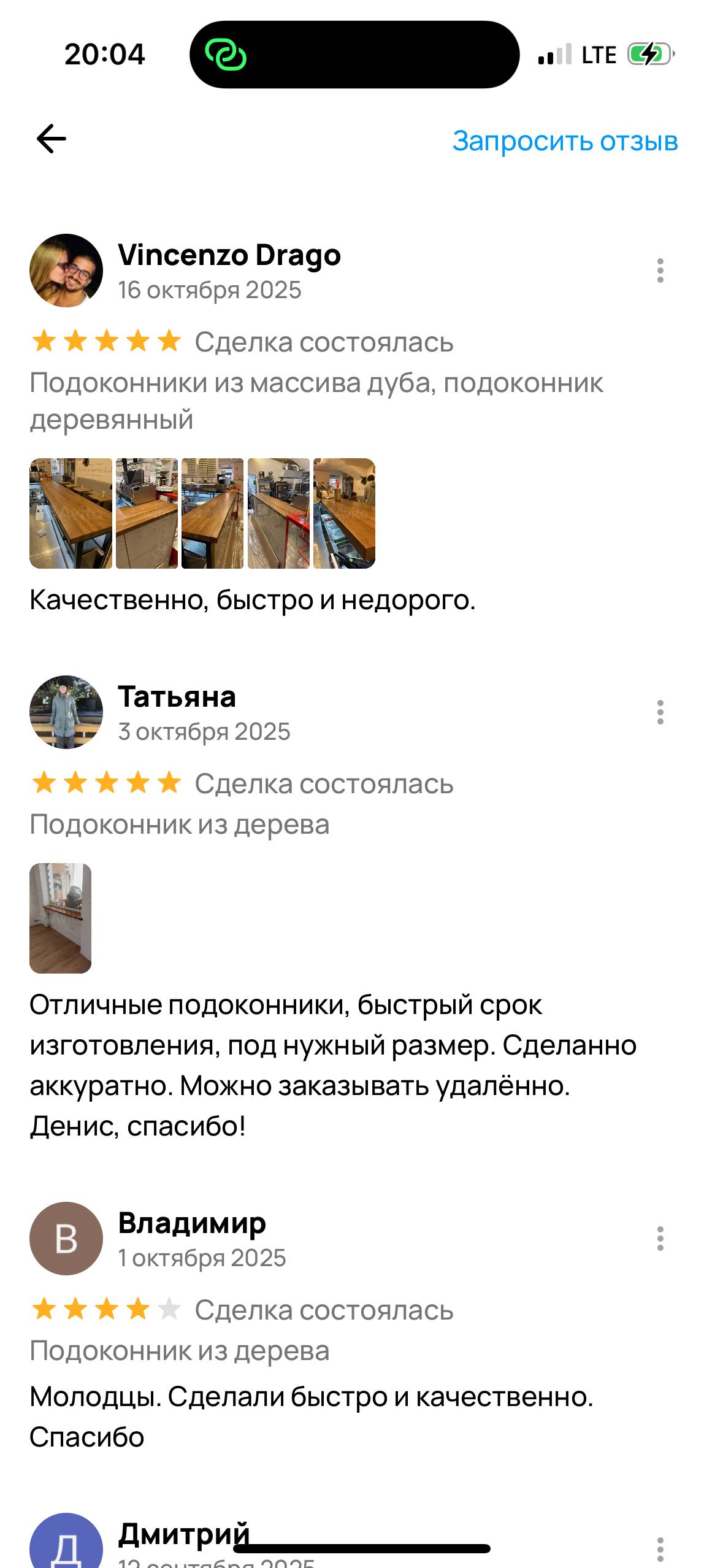Open fifth photo in Vincenzo Drago's review

point(344,513)
